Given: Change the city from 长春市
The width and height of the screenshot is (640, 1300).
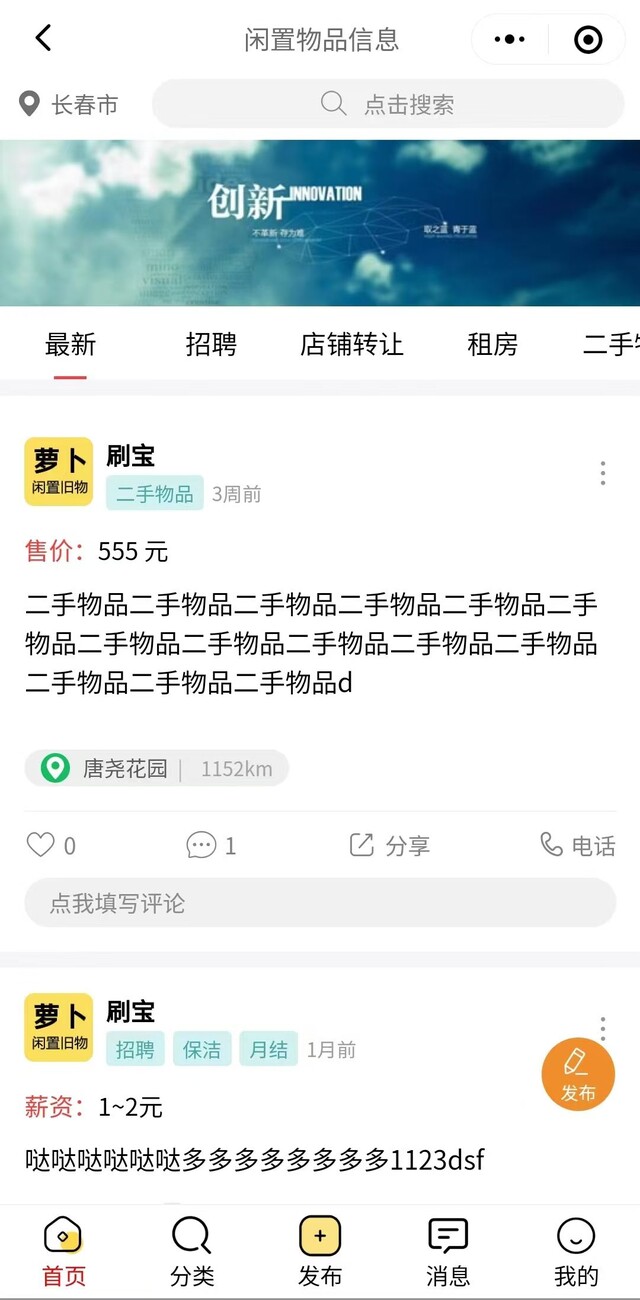Looking at the screenshot, I should click(69, 104).
